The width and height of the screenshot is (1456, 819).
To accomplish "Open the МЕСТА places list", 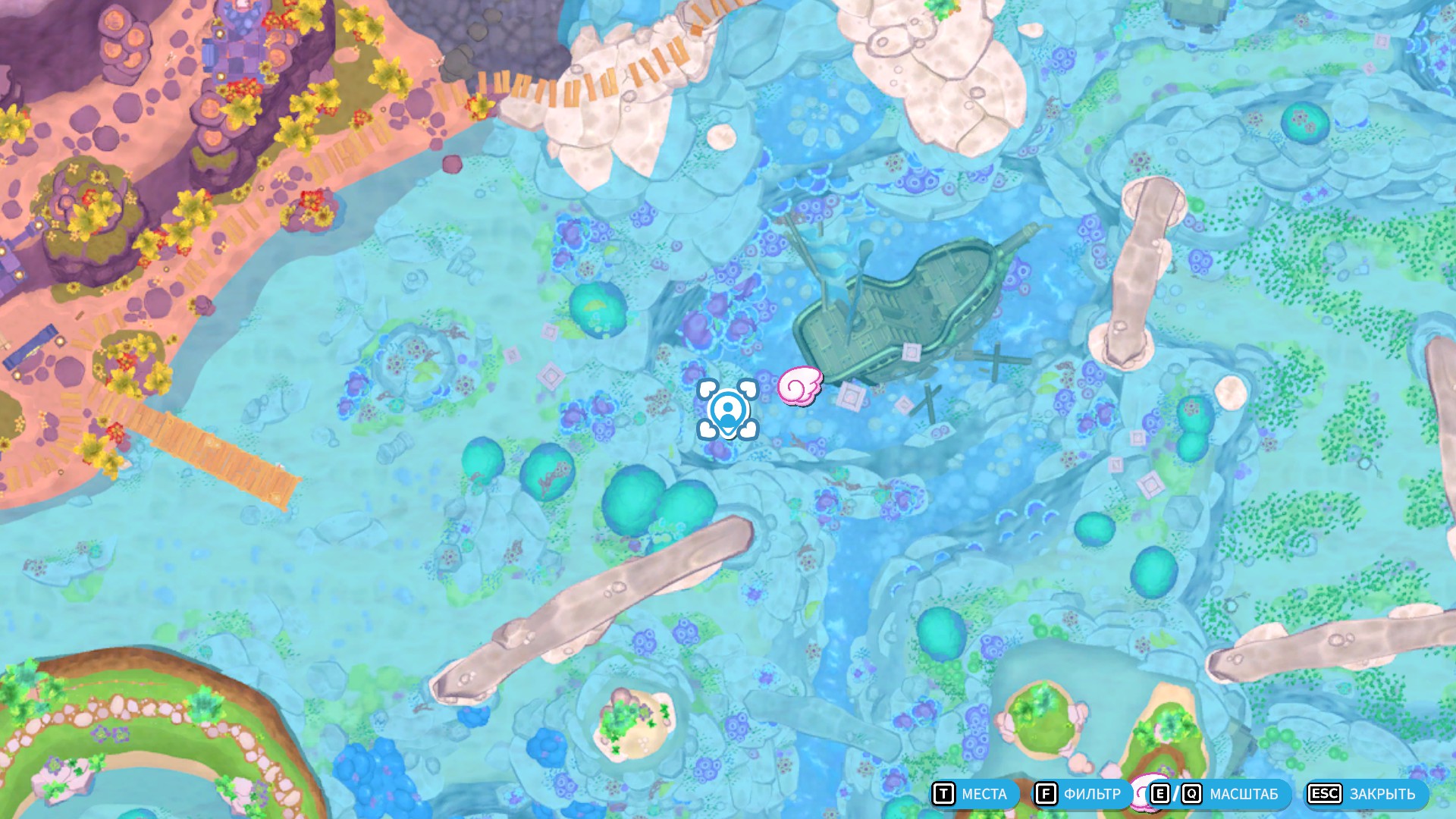I will coord(971,794).
